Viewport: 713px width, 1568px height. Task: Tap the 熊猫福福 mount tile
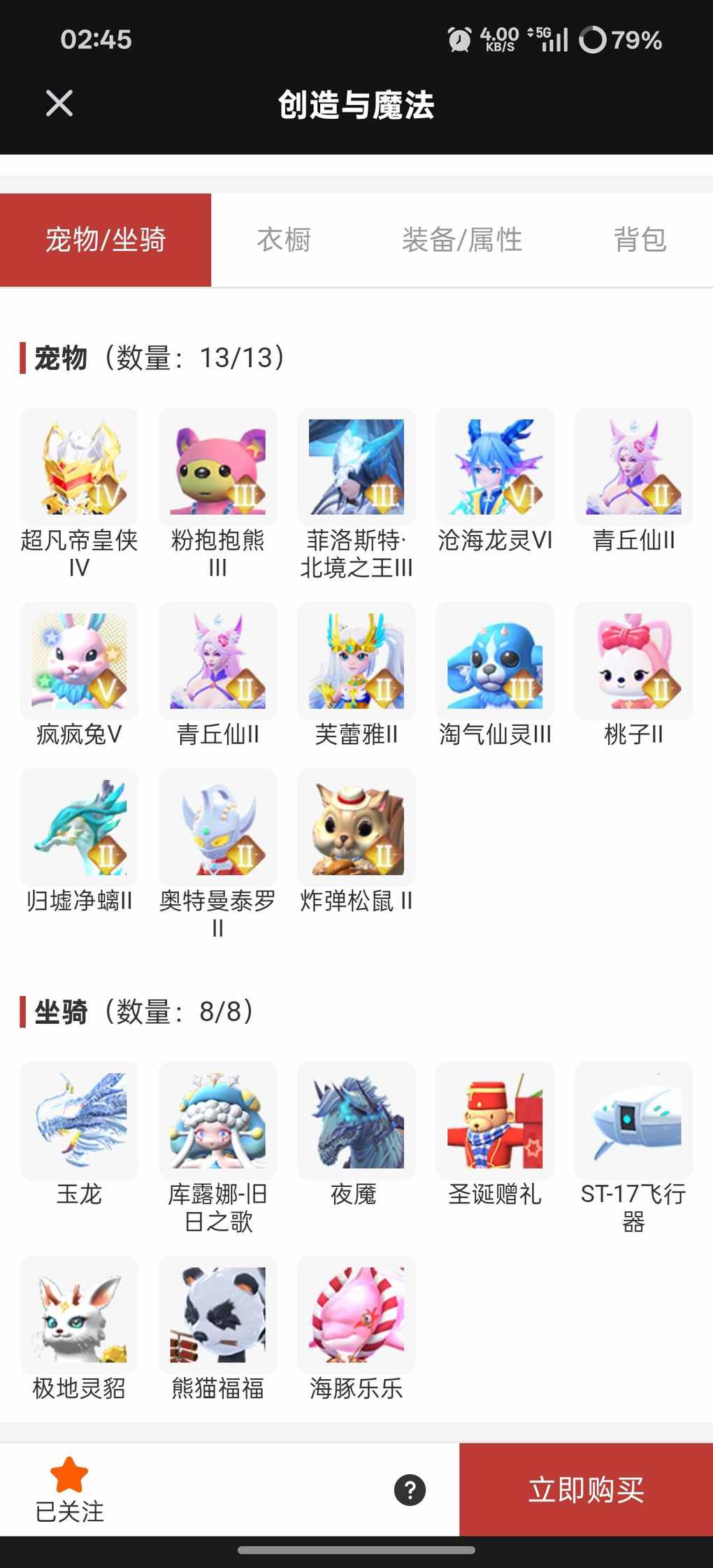(217, 1315)
